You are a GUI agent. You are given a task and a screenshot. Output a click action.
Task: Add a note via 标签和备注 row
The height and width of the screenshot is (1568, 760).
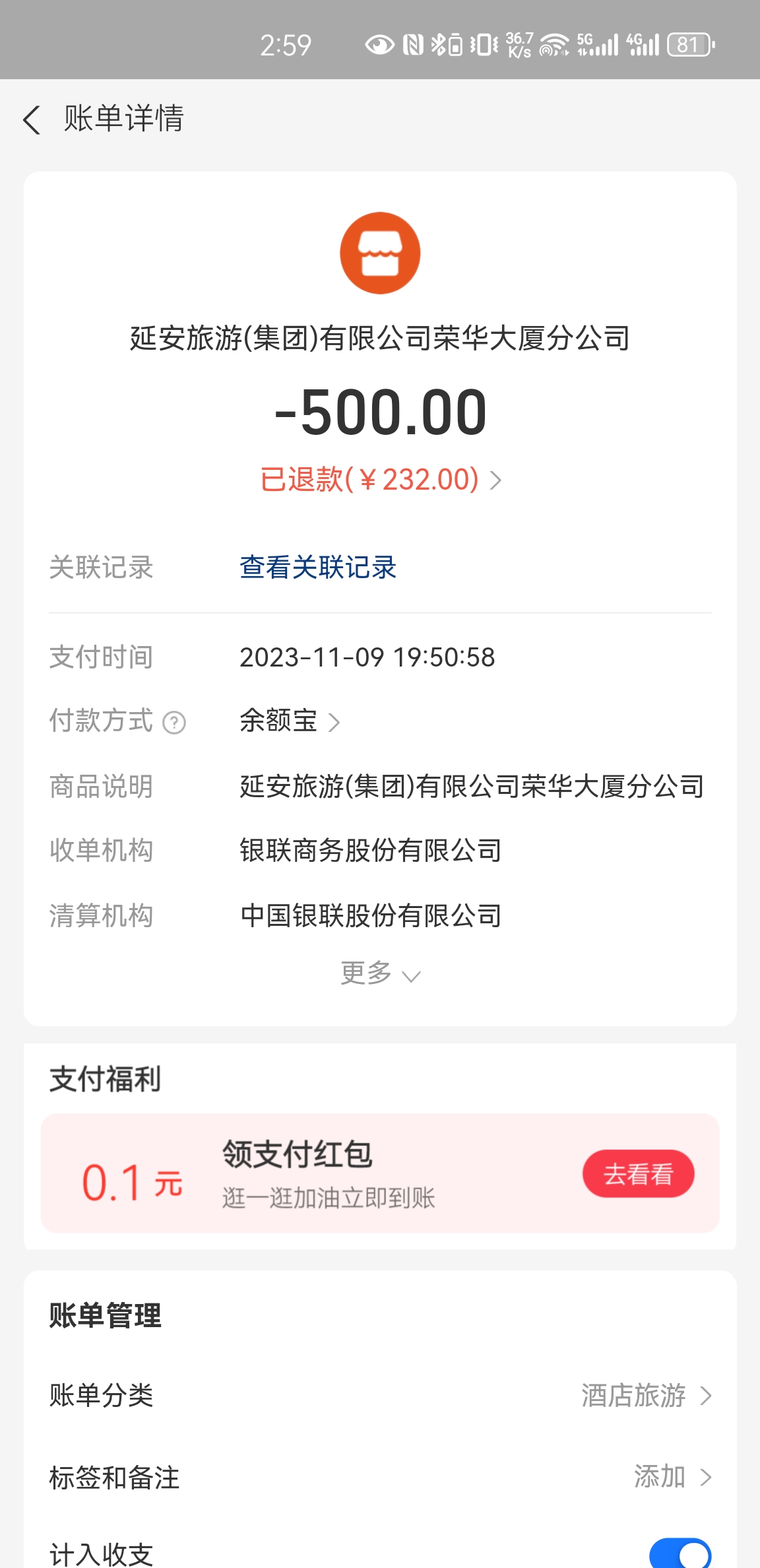click(x=380, y=1477)
